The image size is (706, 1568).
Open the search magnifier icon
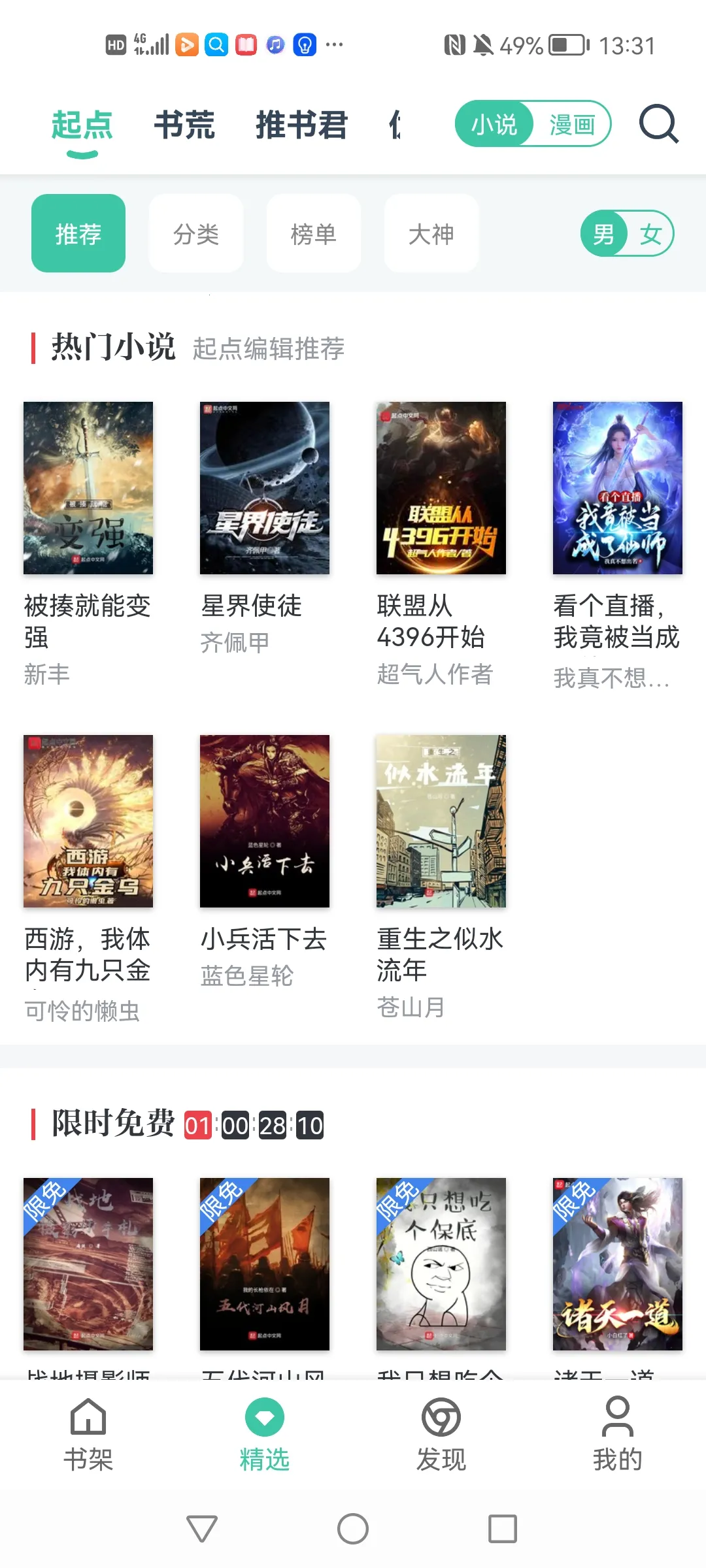[x=658, y=123]
